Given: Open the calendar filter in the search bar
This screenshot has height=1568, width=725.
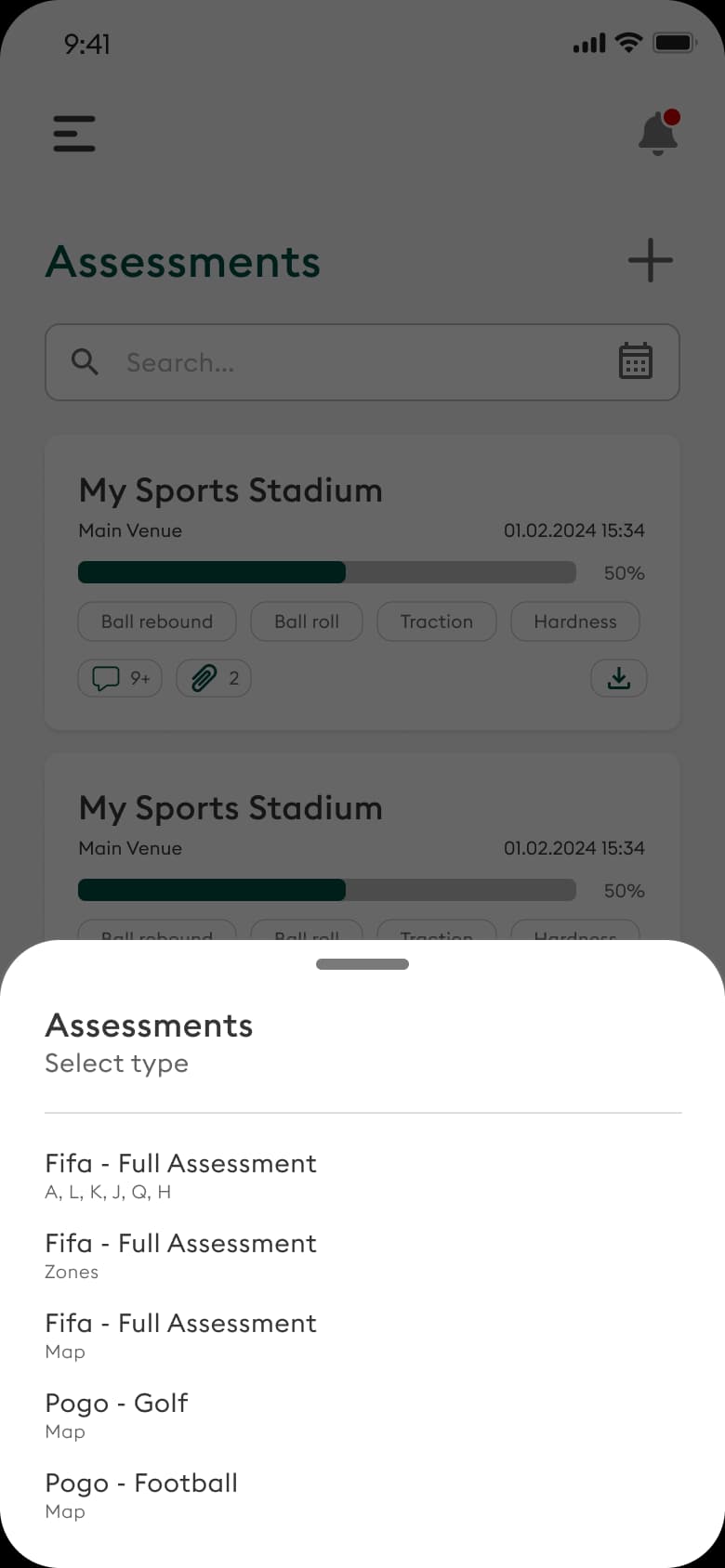Looking at the screenshot, I should pos(635,361).
